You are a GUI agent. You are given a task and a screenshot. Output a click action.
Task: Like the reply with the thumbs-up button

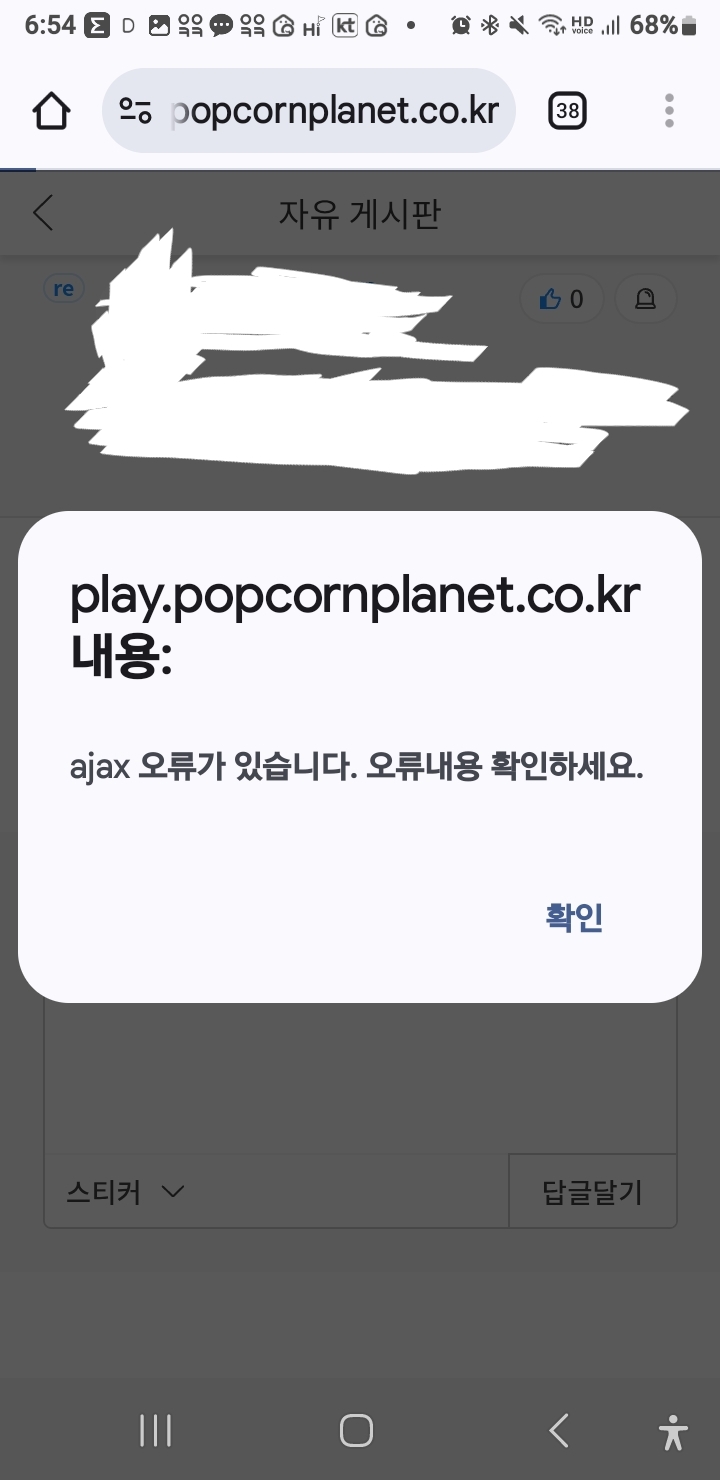561,298
